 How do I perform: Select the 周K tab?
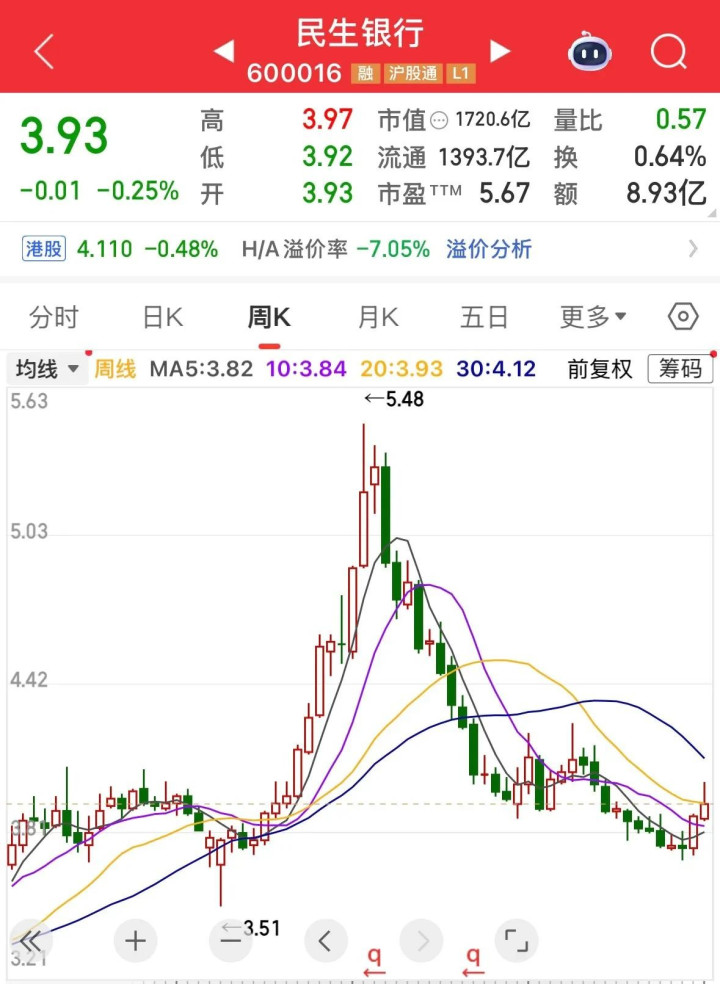(269, 318)
